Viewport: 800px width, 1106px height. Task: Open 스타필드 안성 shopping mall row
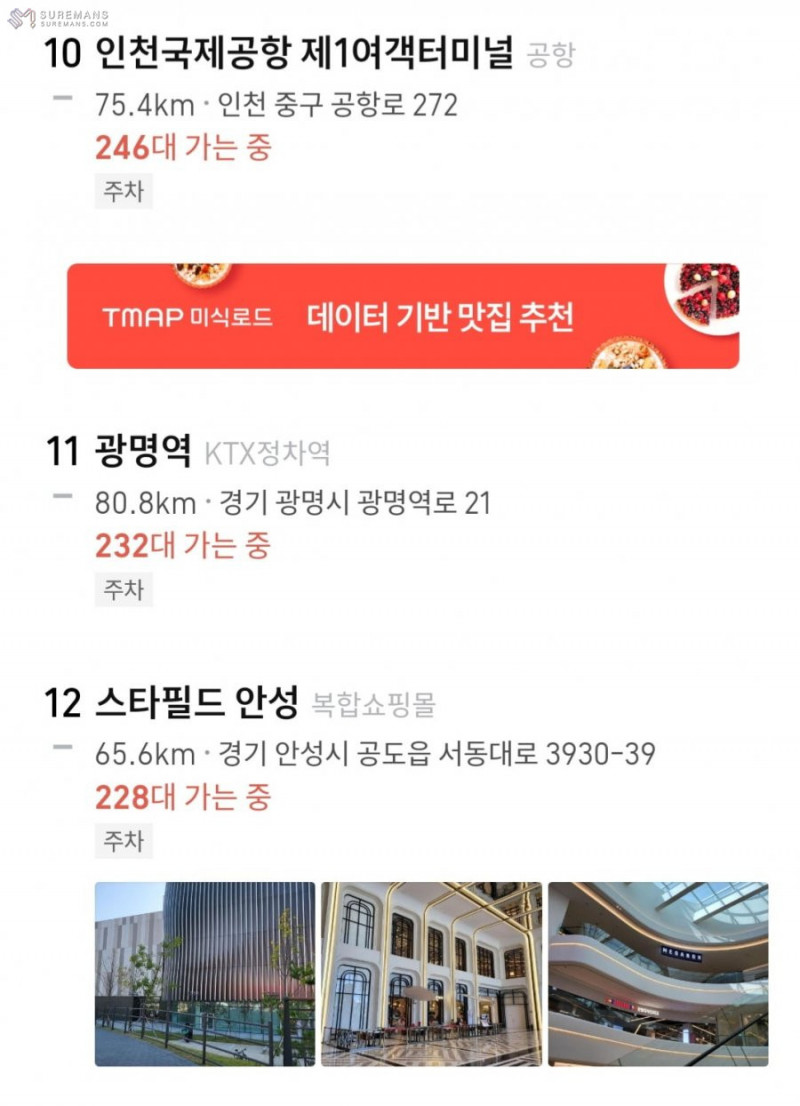click(x=196, y=703)
